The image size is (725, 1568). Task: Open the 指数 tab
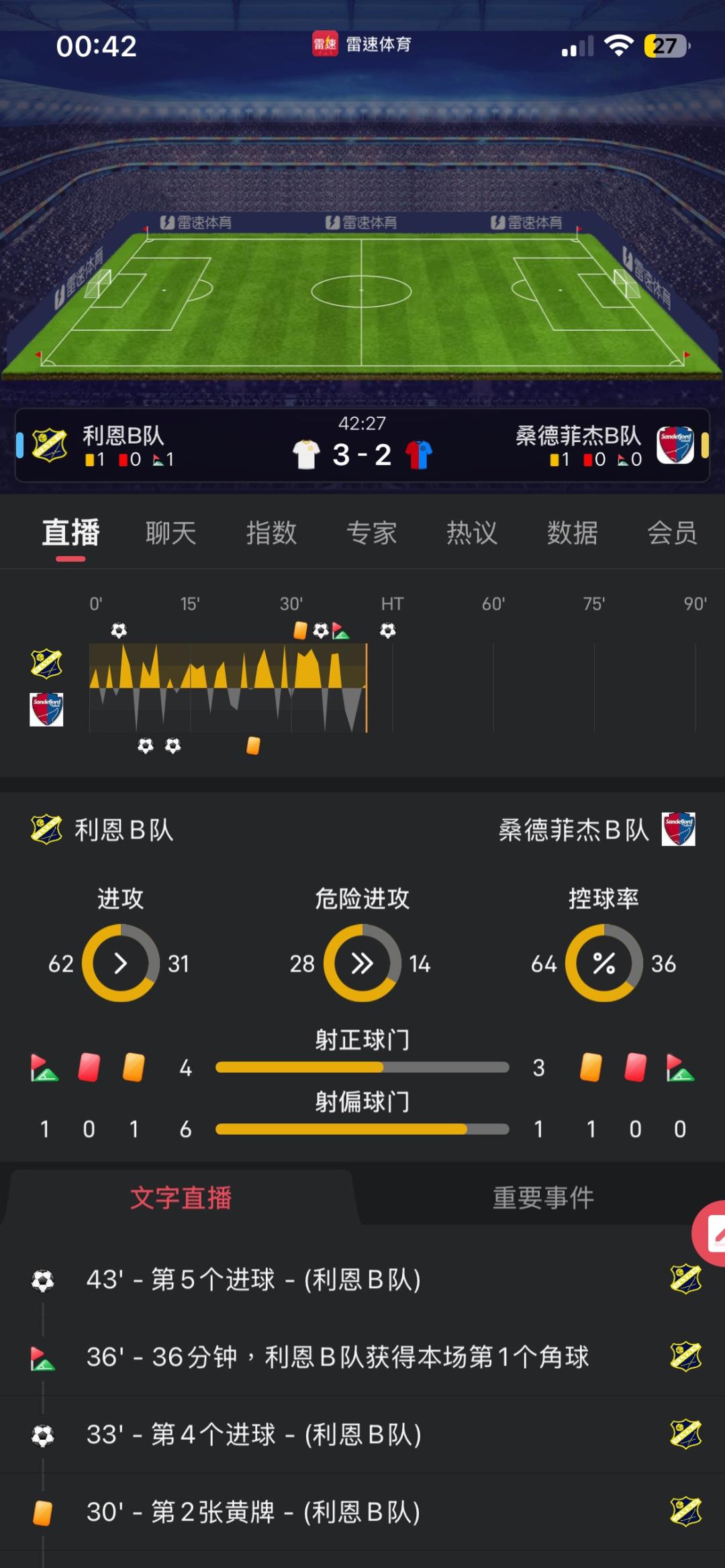271,533
